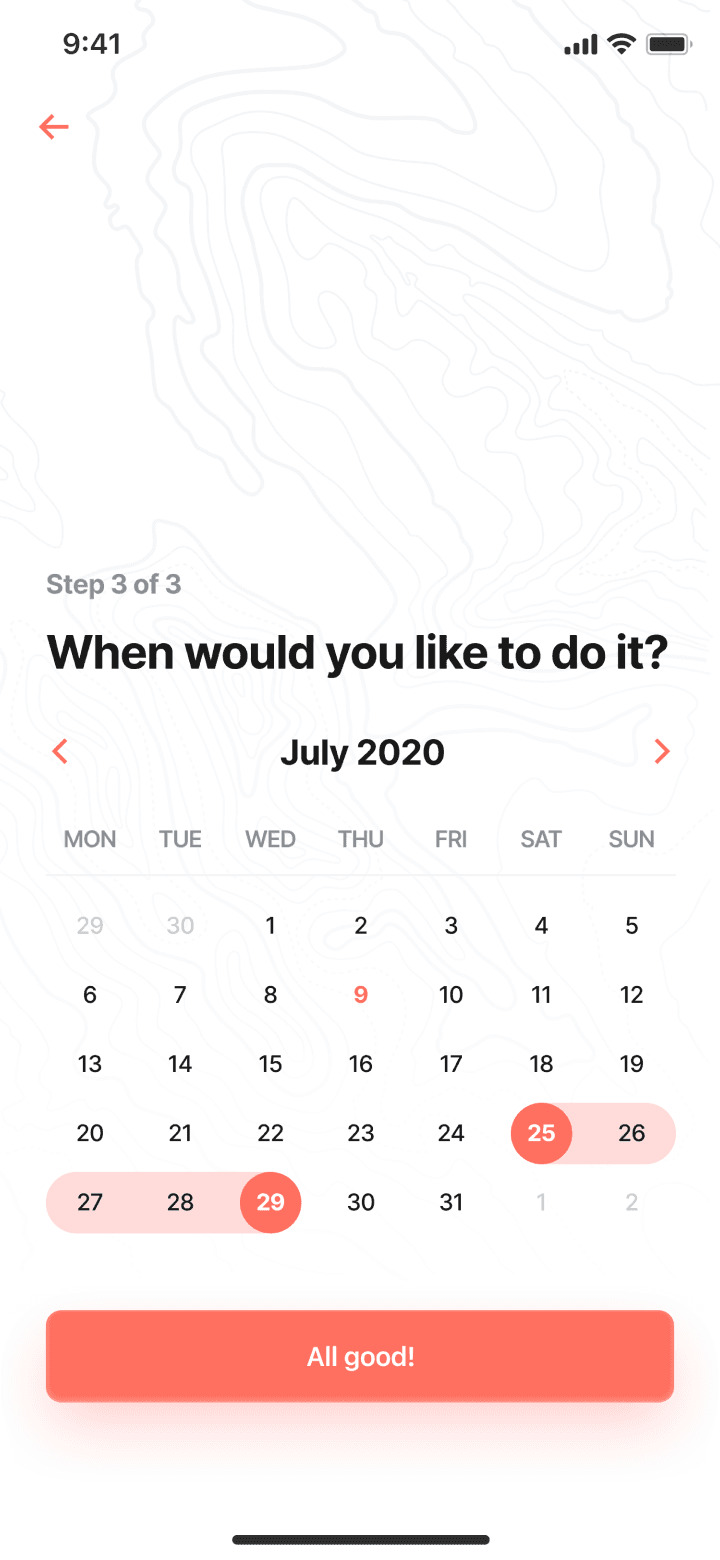
Task: Select July 20 in the Monday column
Action: pos(90,1133)
